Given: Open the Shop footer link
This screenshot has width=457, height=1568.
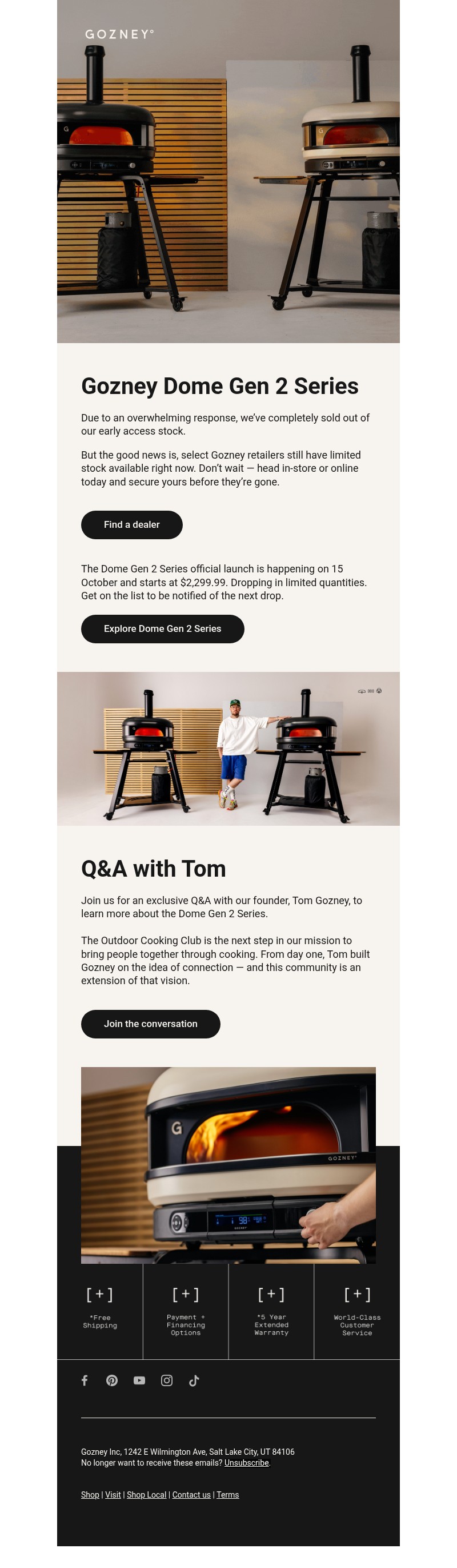Looking at the screenshot, I should [90, 1494].
